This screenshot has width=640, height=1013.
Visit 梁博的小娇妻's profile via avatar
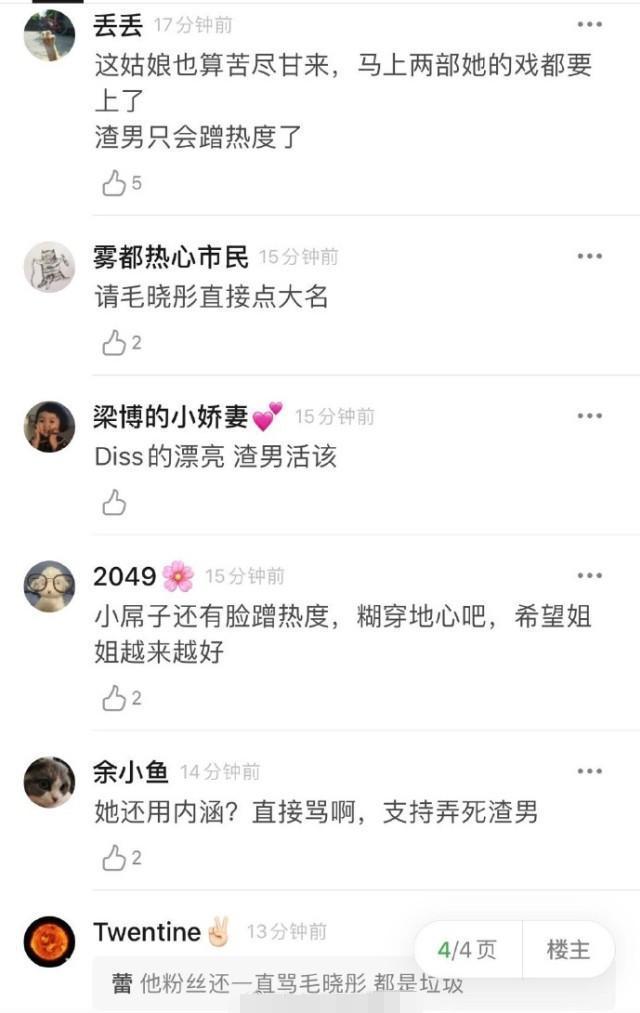point(49,427)
